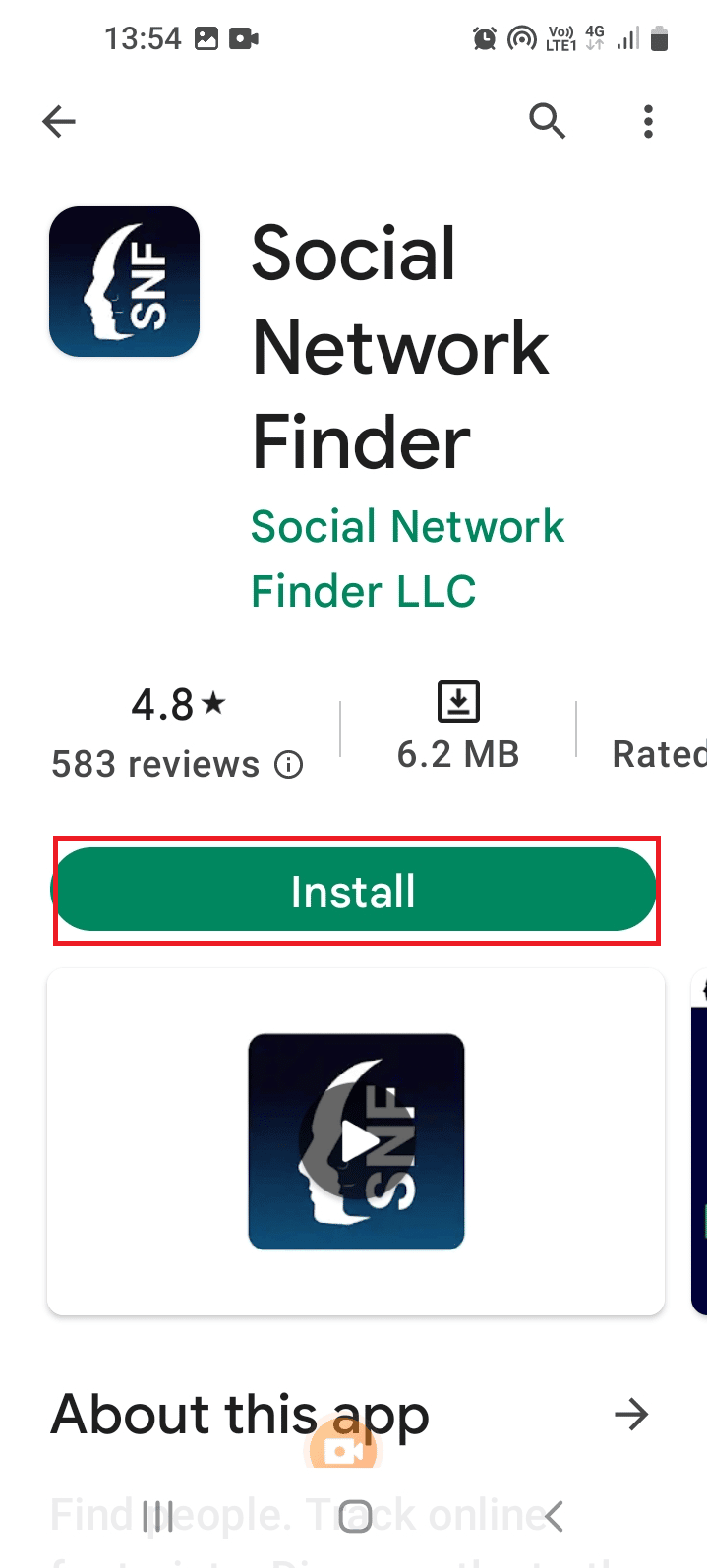Tap the system home button
Screen dimensions: 707x1568
pos(355,1516)
